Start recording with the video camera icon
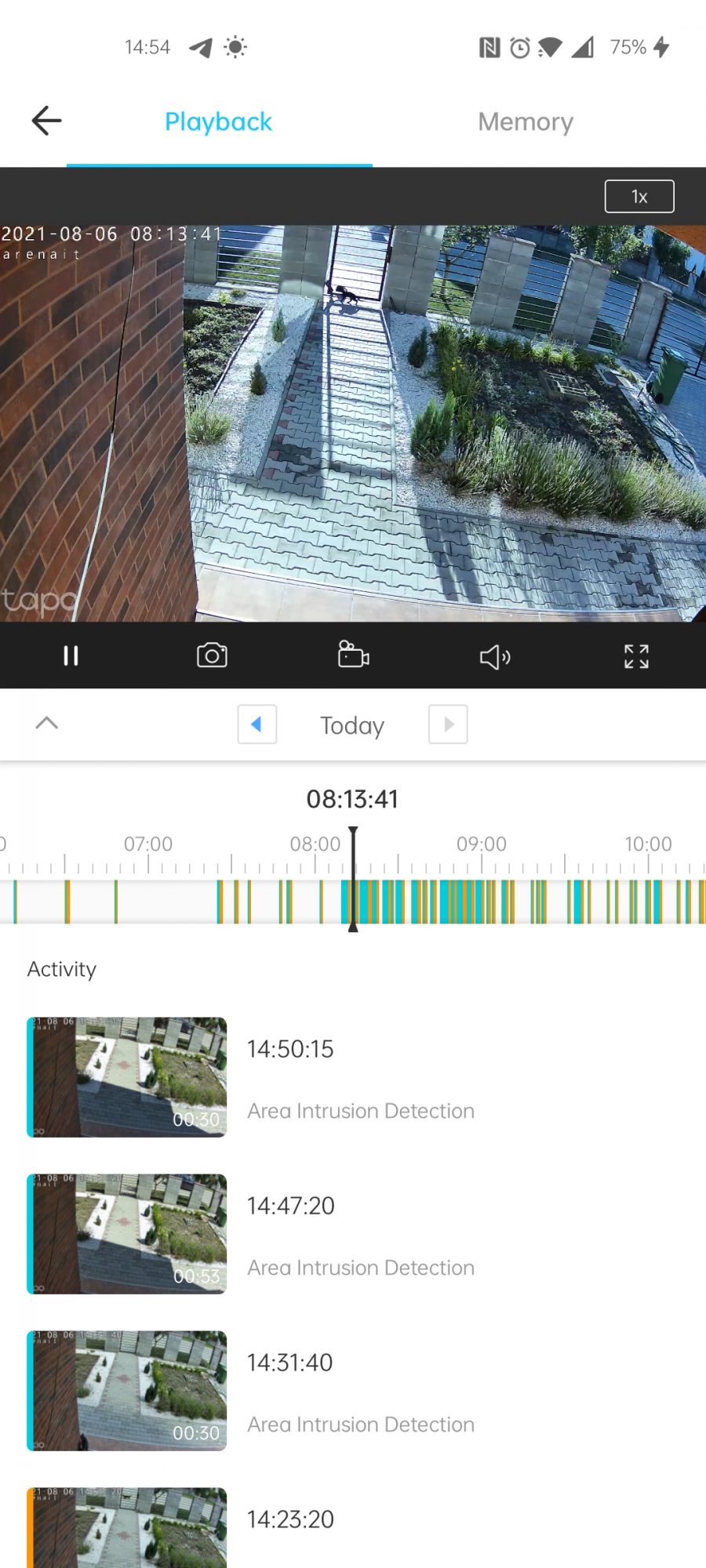Image resolution: width=706 pixels, height=1568 pixels. pyautogui.click(x=353, y=655)
